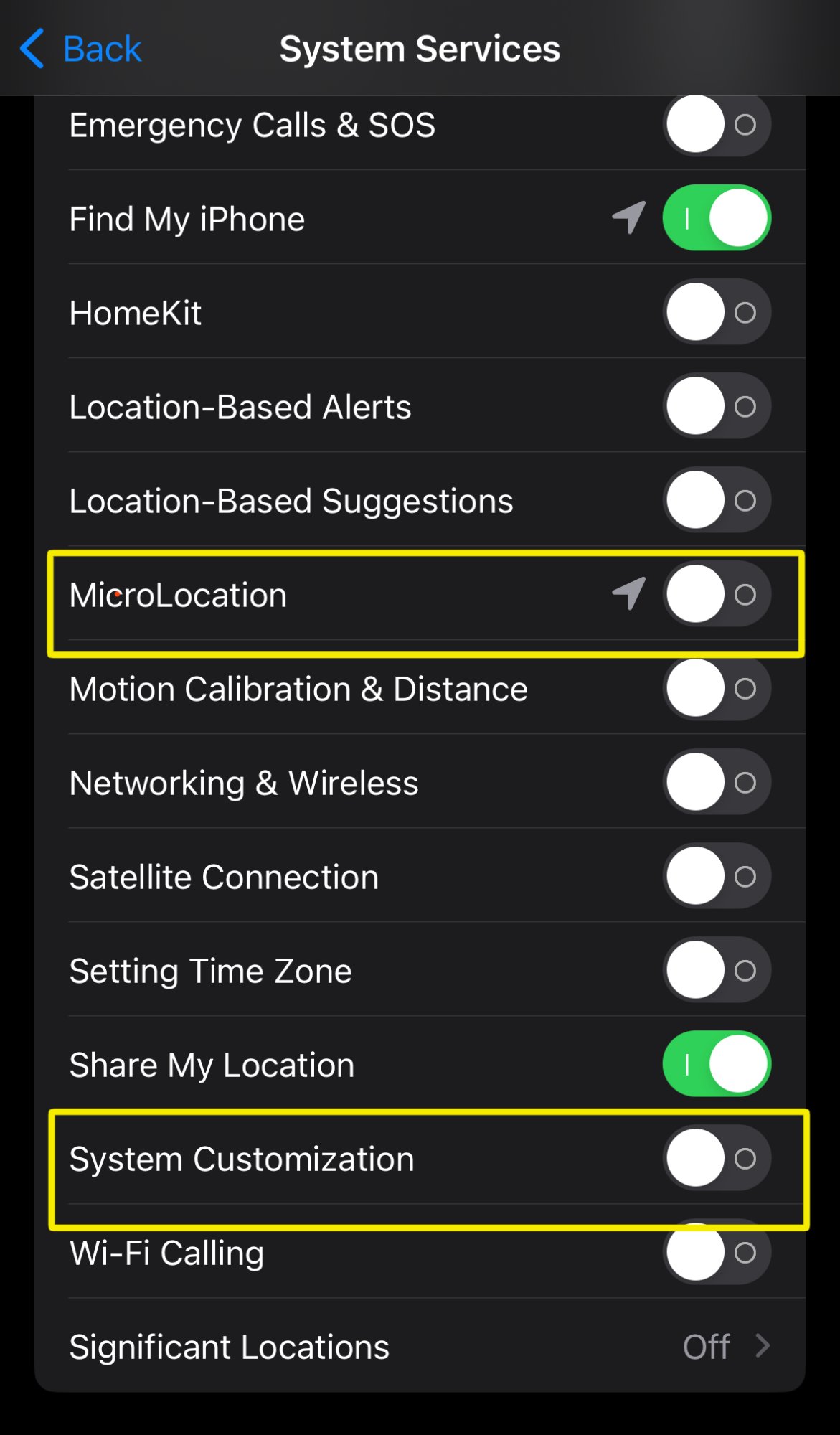Image resolution: width=840 pixels, height=1435 pixels.
Task: Enable the HomeKit switch
Action: click(x=716, y=312)
